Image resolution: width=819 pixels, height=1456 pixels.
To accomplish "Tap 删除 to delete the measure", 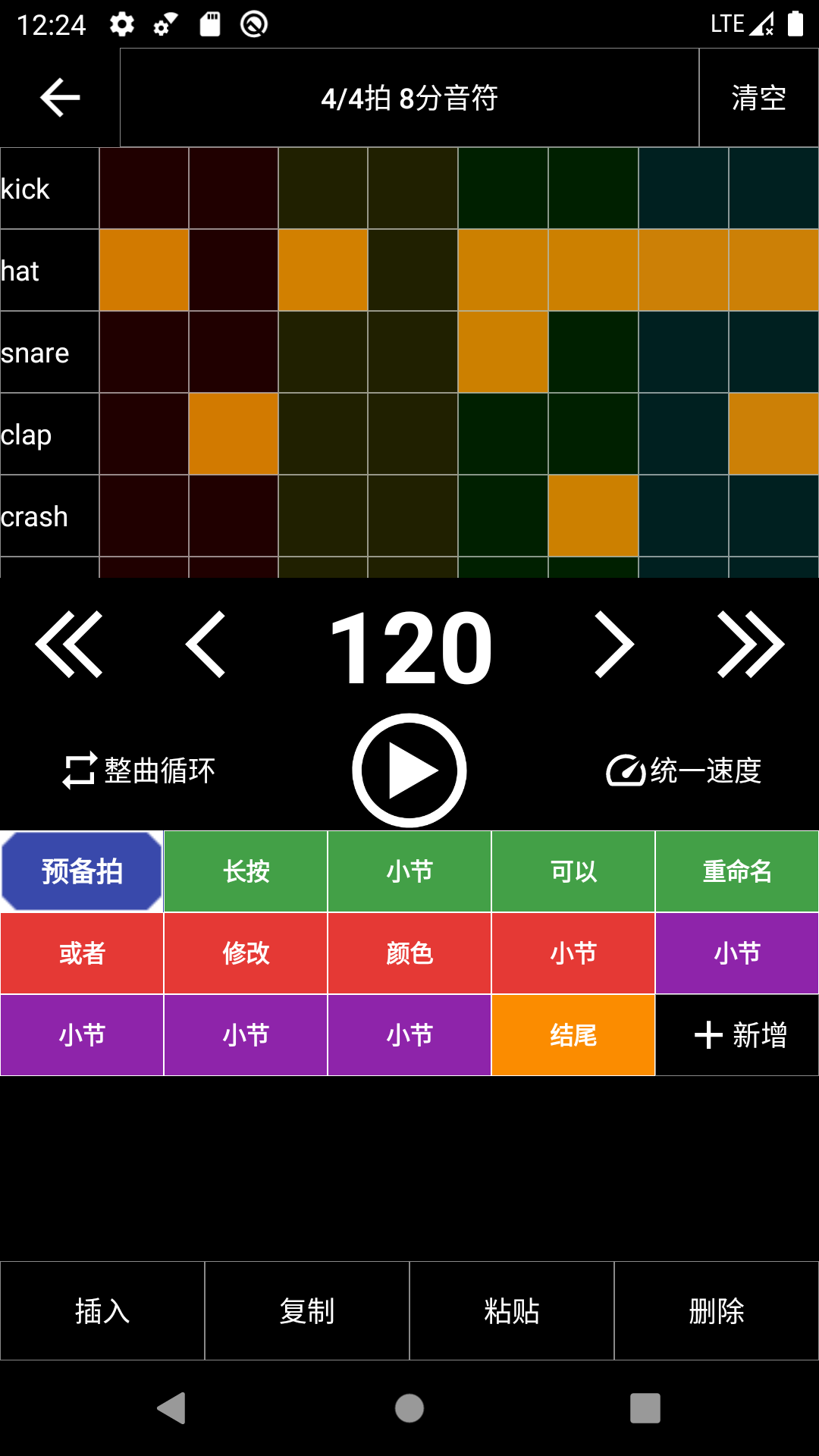I will click(x=717, y=1310).
